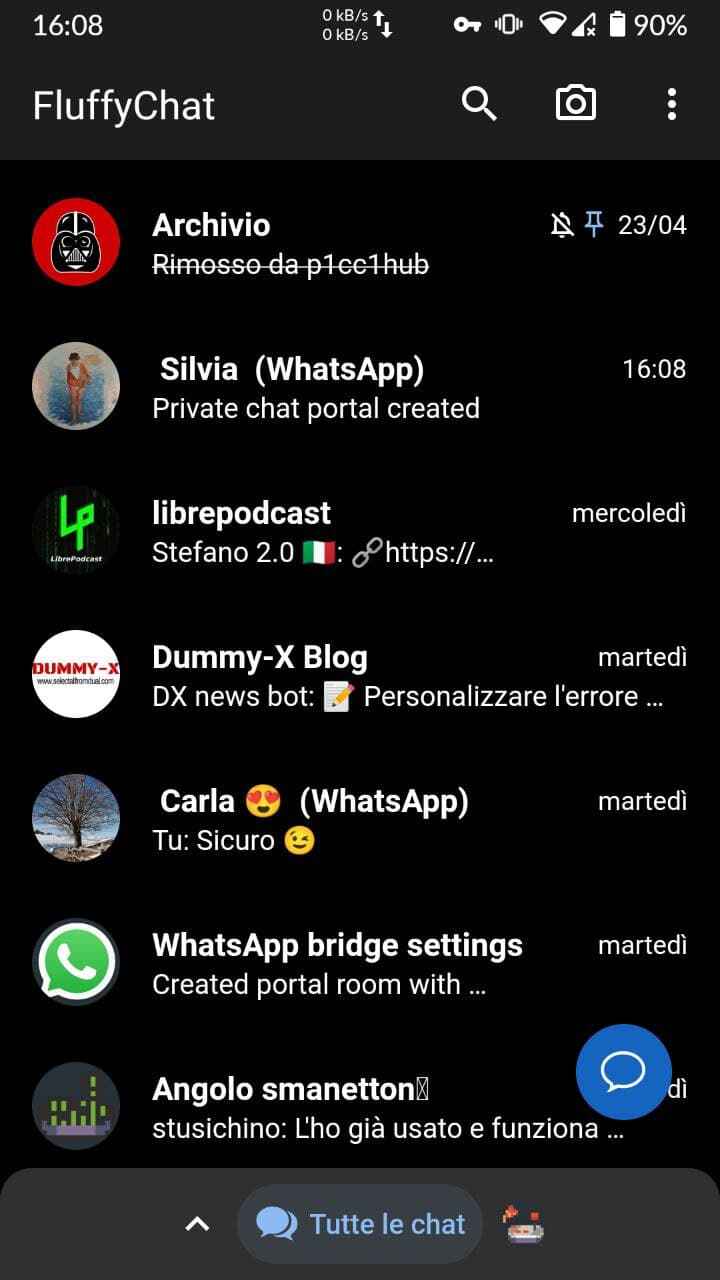The height and width of the screenshot is (1280, 720).
Task: Open the chat with Silvia (WhatsApp)
Action: click(x=360, y=387)
